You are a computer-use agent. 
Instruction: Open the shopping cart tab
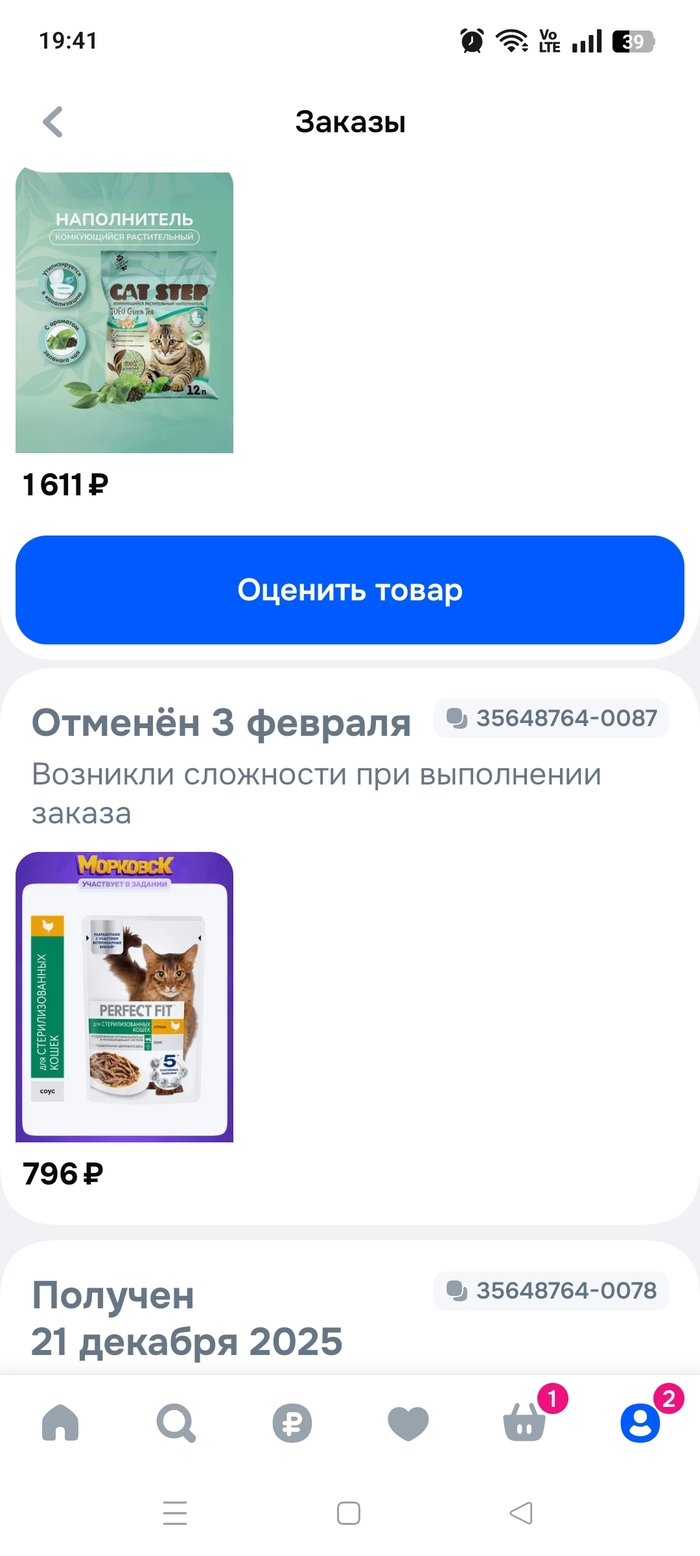coord(525,1422)
